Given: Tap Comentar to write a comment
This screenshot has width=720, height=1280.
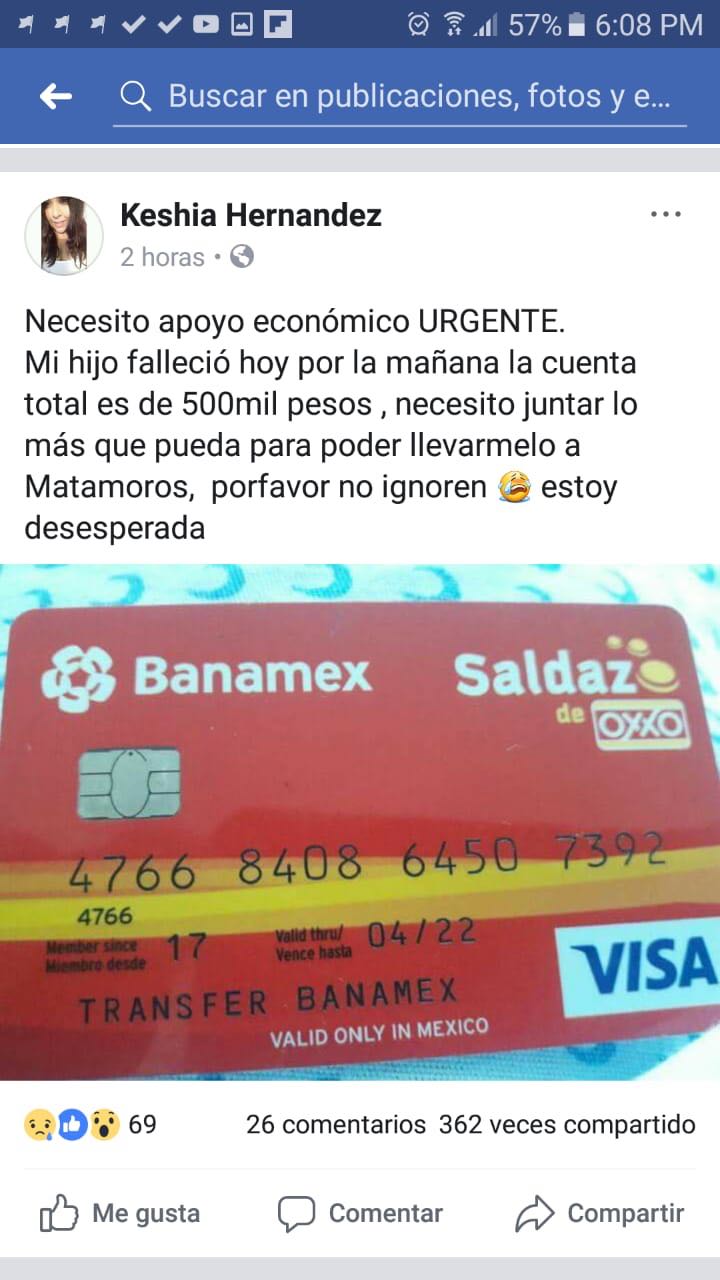Looking at the screenshot, I should (x=360, y=1213).
